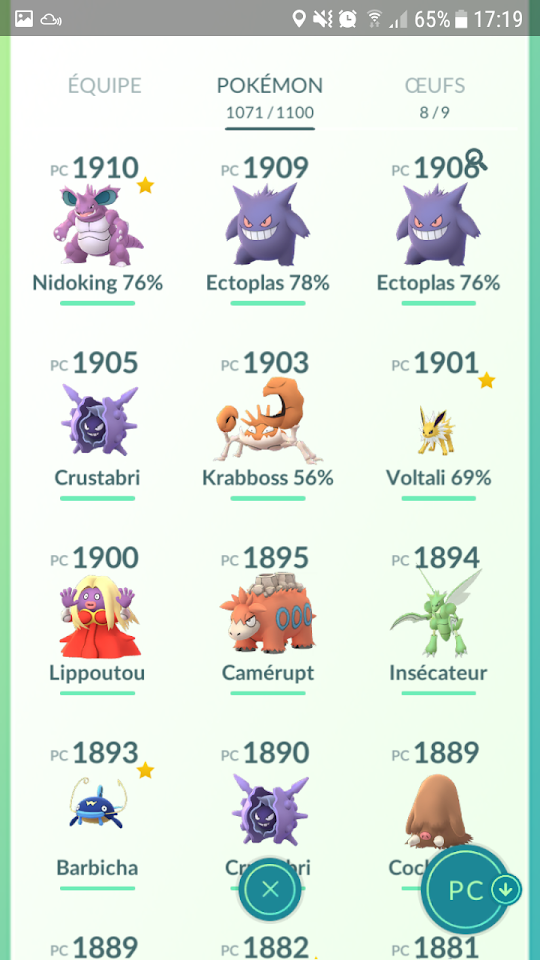Open the search magnifier icon
The image size is (540, 960).
pyautogui.click(x=476, y=159)
